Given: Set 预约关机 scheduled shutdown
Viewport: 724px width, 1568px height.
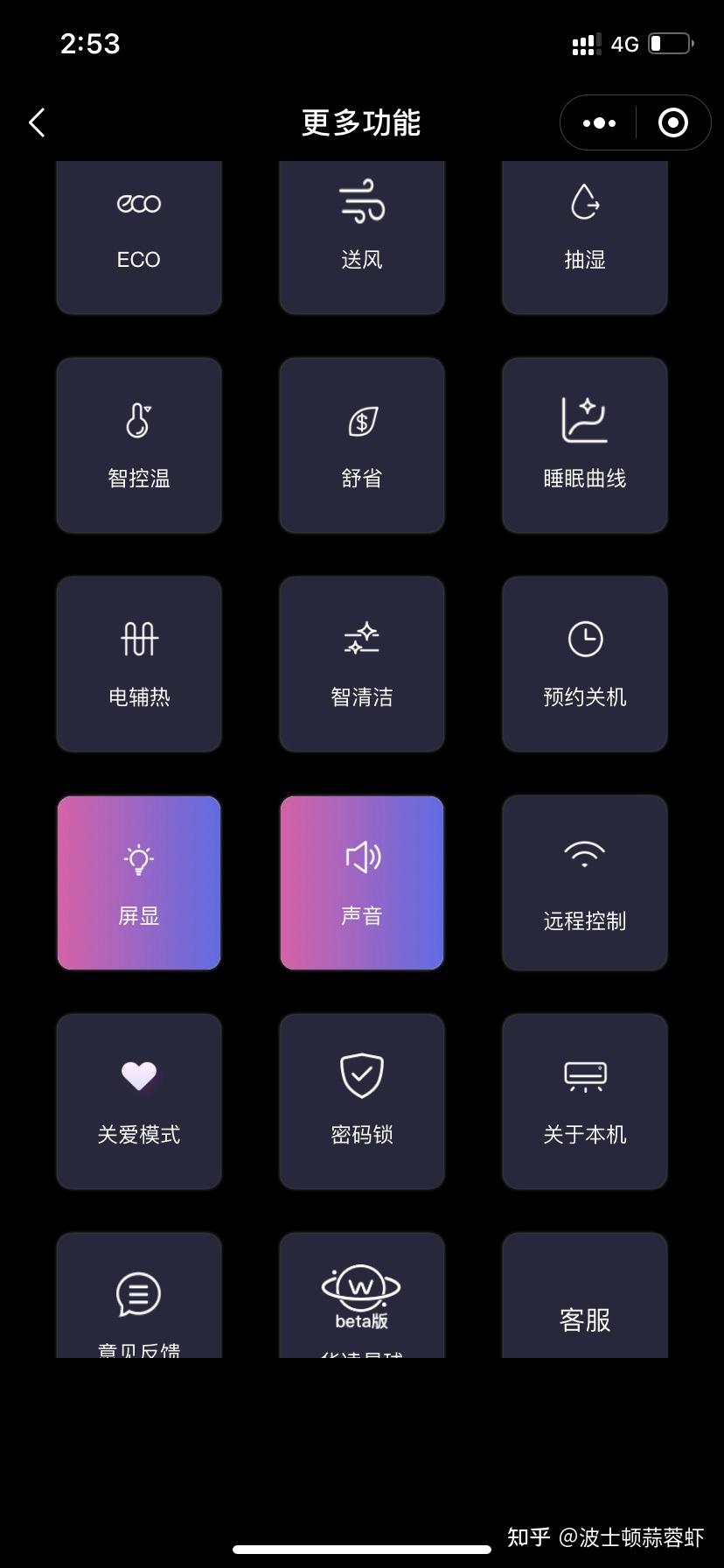Looking at the screenshot, I should pyautogui.click(x=585, y=664).
